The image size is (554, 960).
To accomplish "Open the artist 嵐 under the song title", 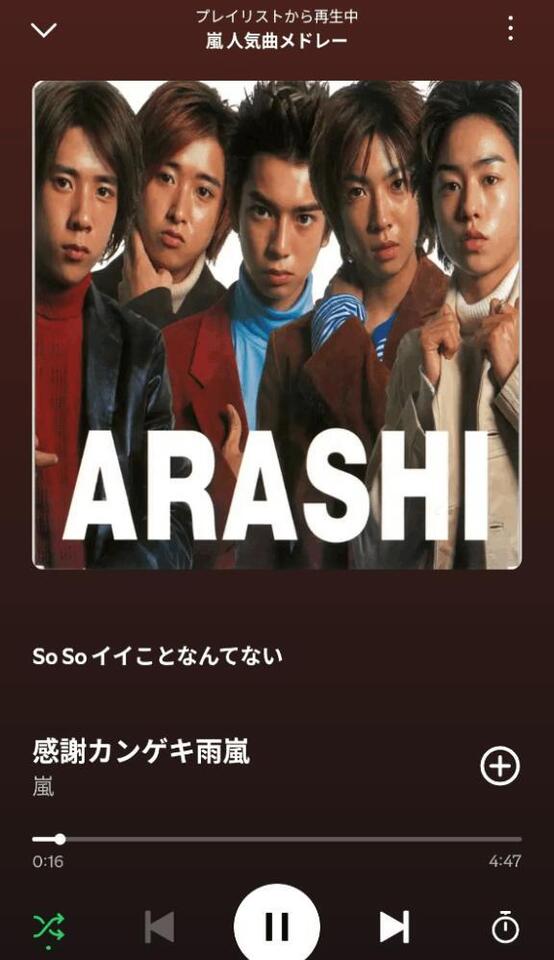I will coord(43,787).
